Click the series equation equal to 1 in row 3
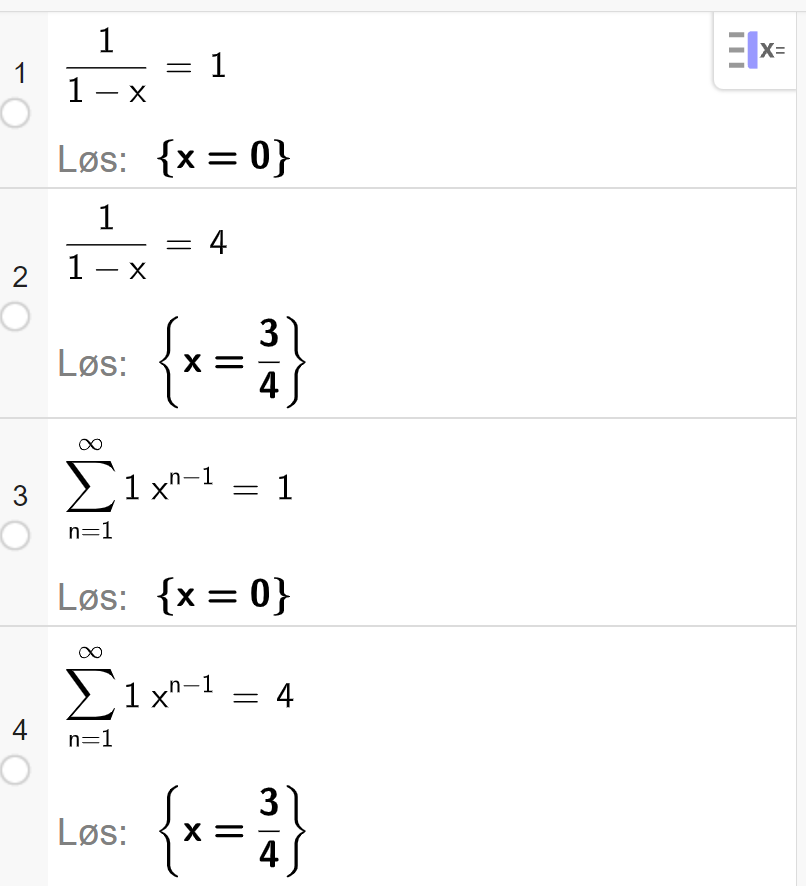 point(180,488)
